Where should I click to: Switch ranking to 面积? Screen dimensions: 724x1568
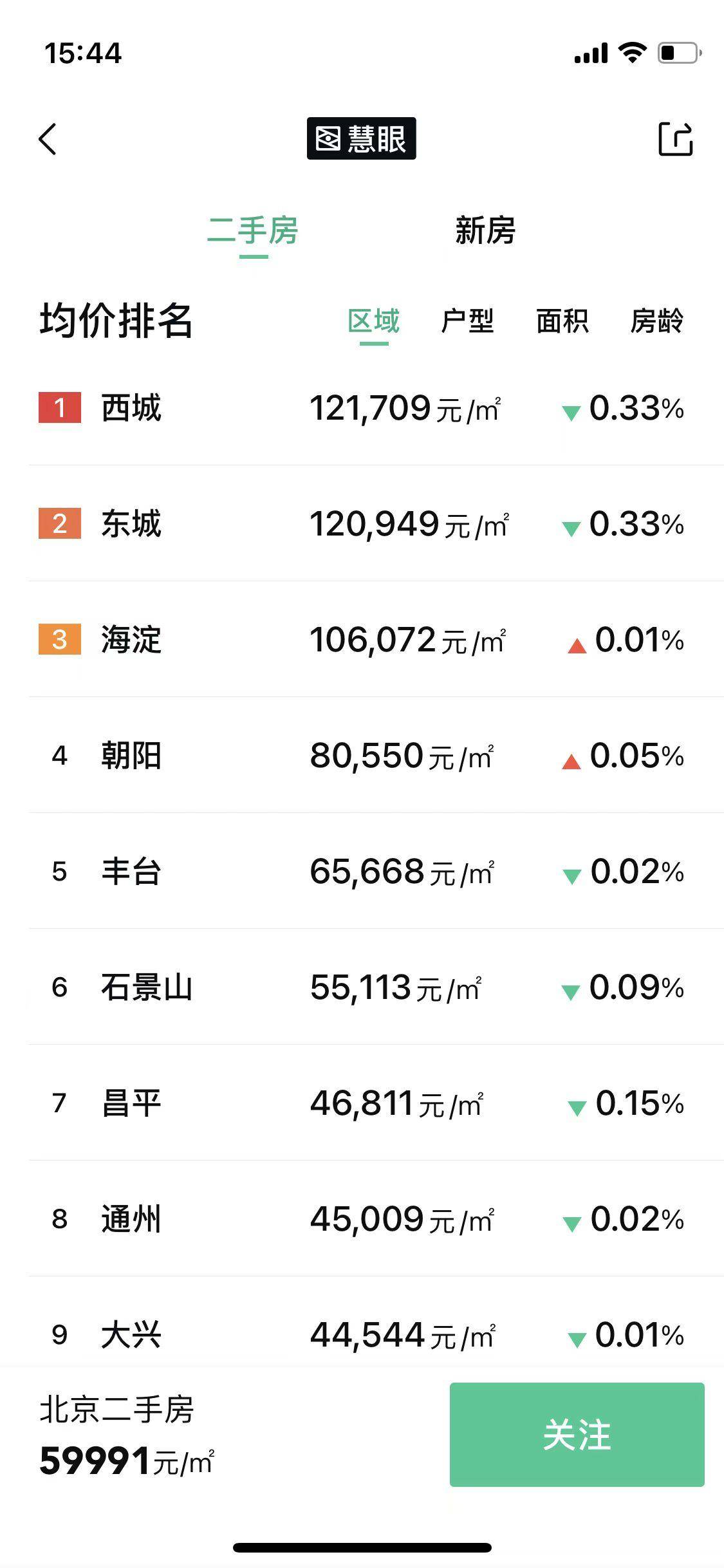[x=562, y=321]
